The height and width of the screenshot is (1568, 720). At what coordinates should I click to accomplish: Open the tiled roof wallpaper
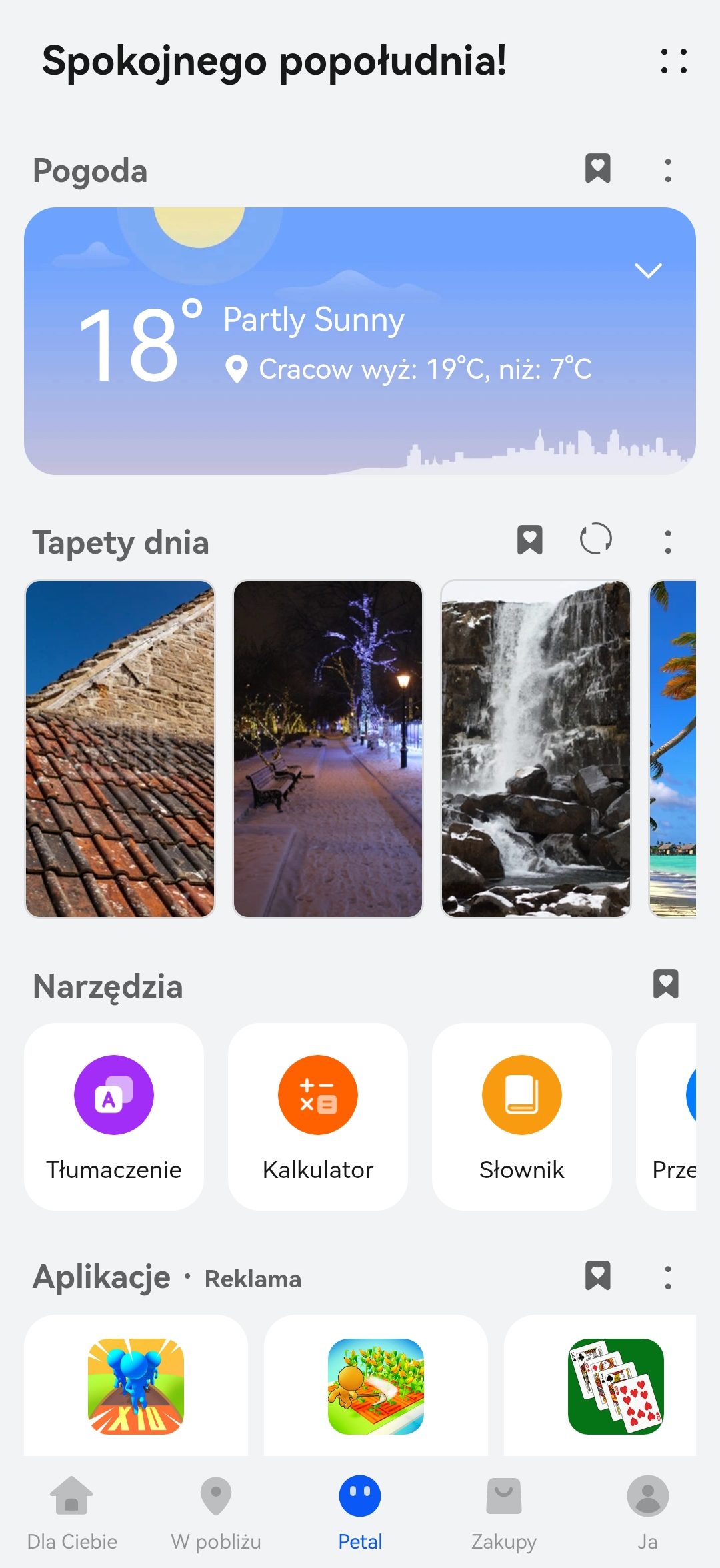(x=120, y=748)
